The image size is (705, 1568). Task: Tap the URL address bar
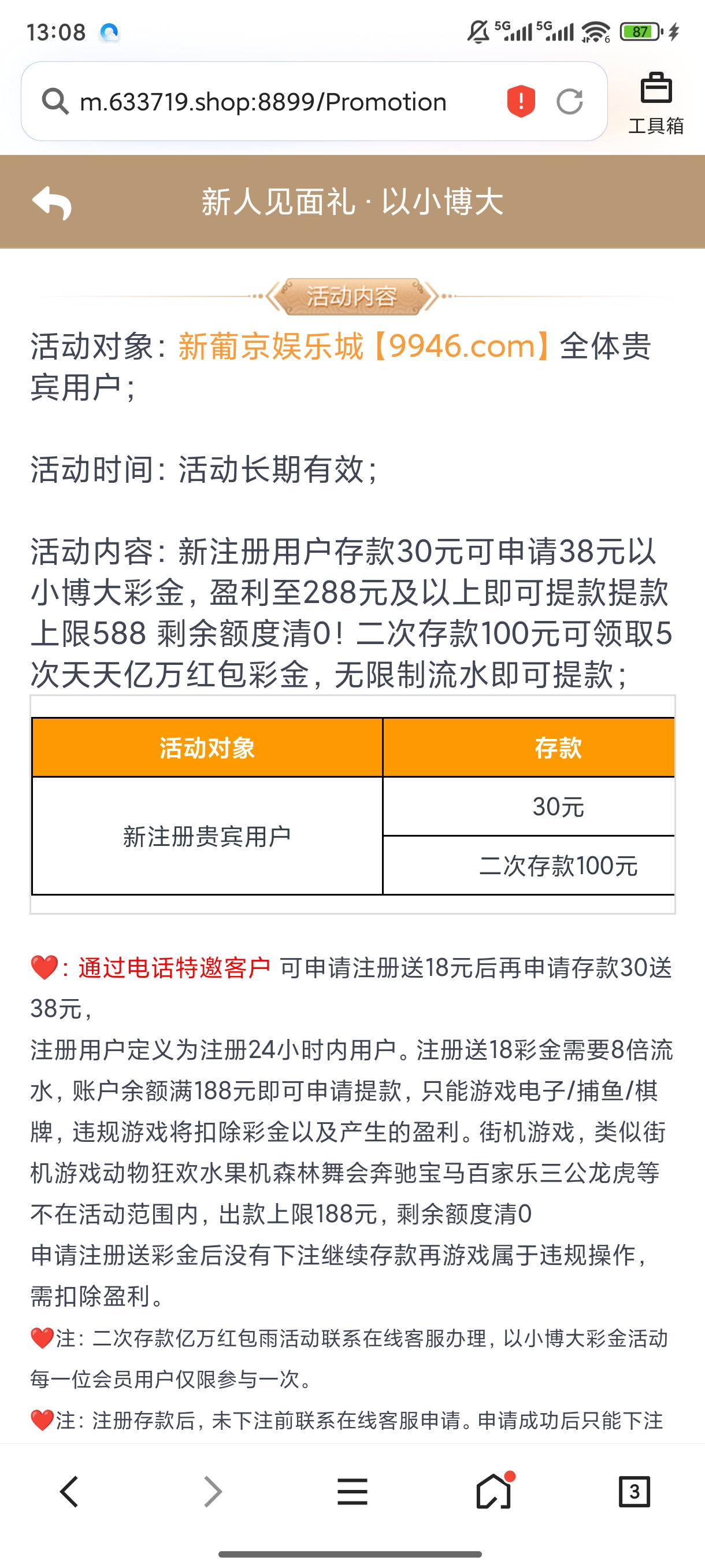[x=263, y=102]
